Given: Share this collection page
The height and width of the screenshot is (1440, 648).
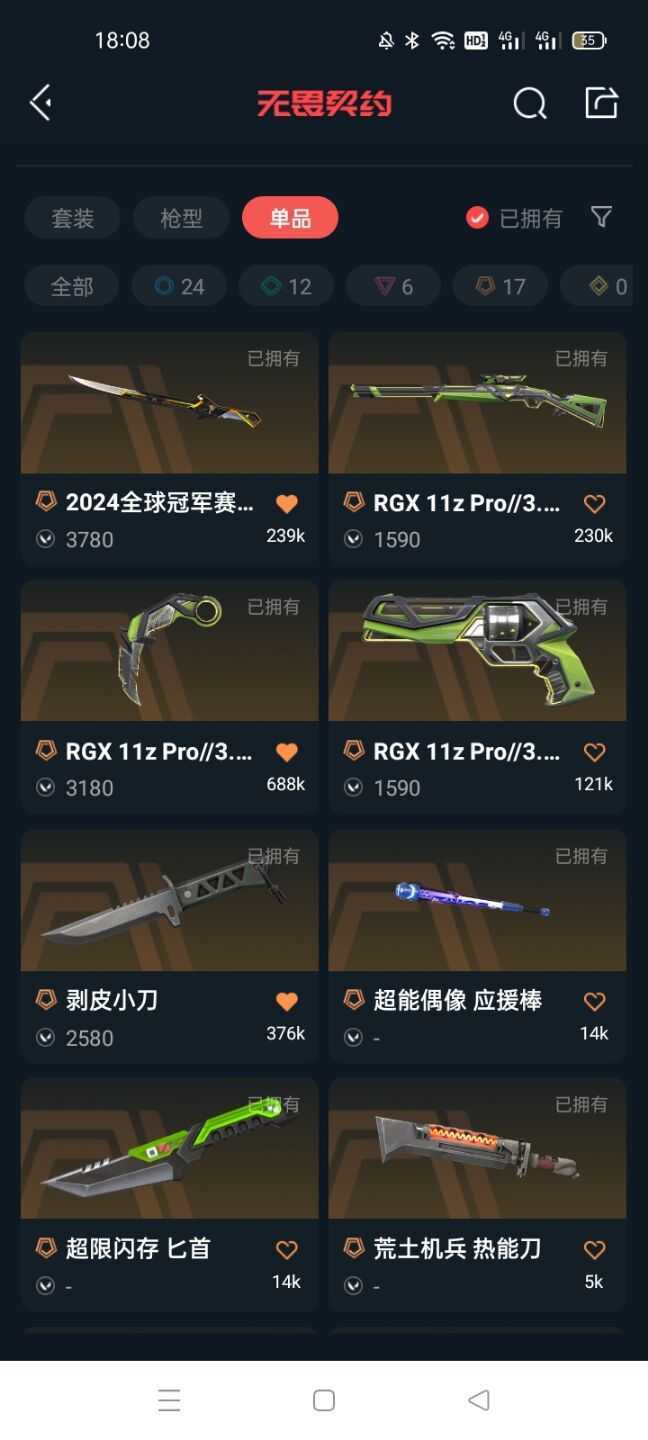Looking at the screenshot, I should point(601,103).
